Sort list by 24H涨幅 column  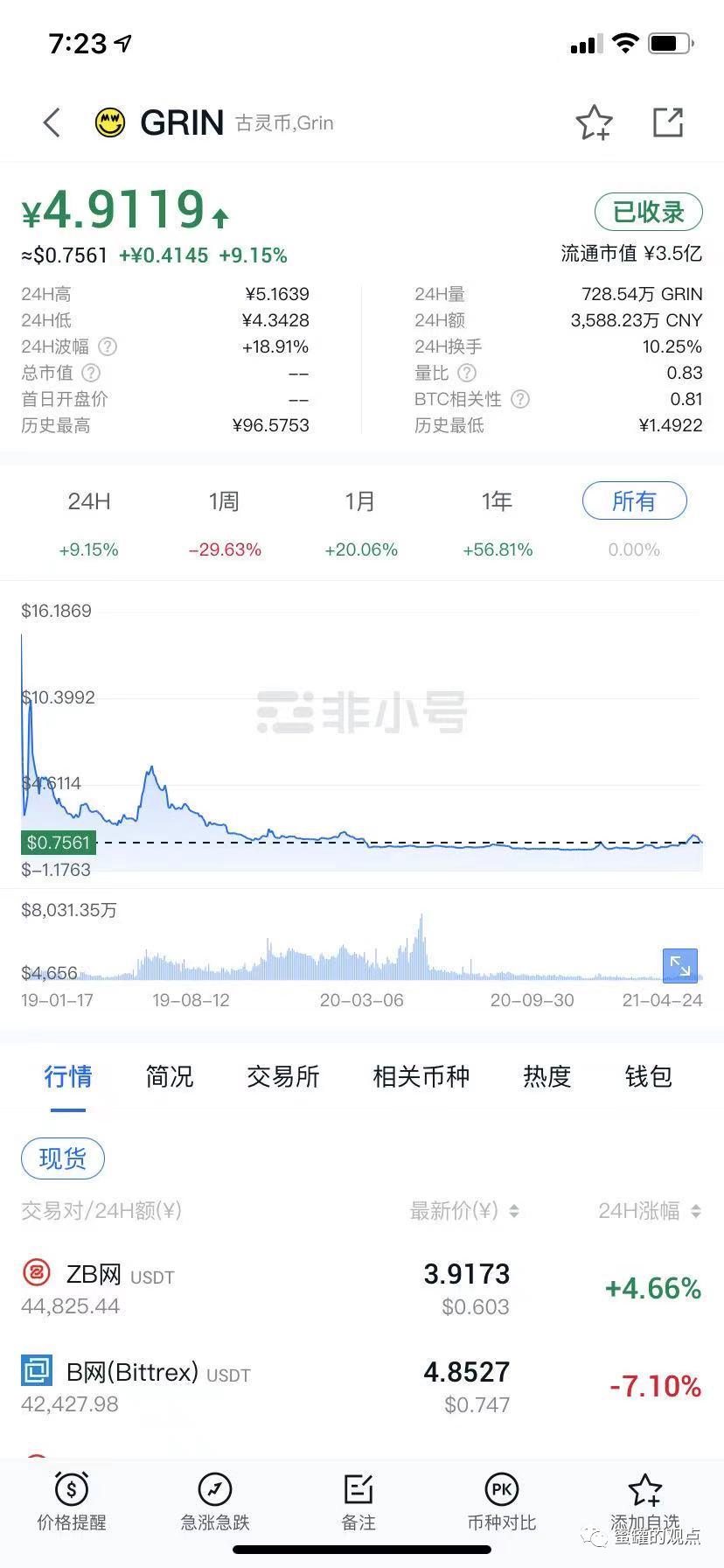[x=649, y=1211]
